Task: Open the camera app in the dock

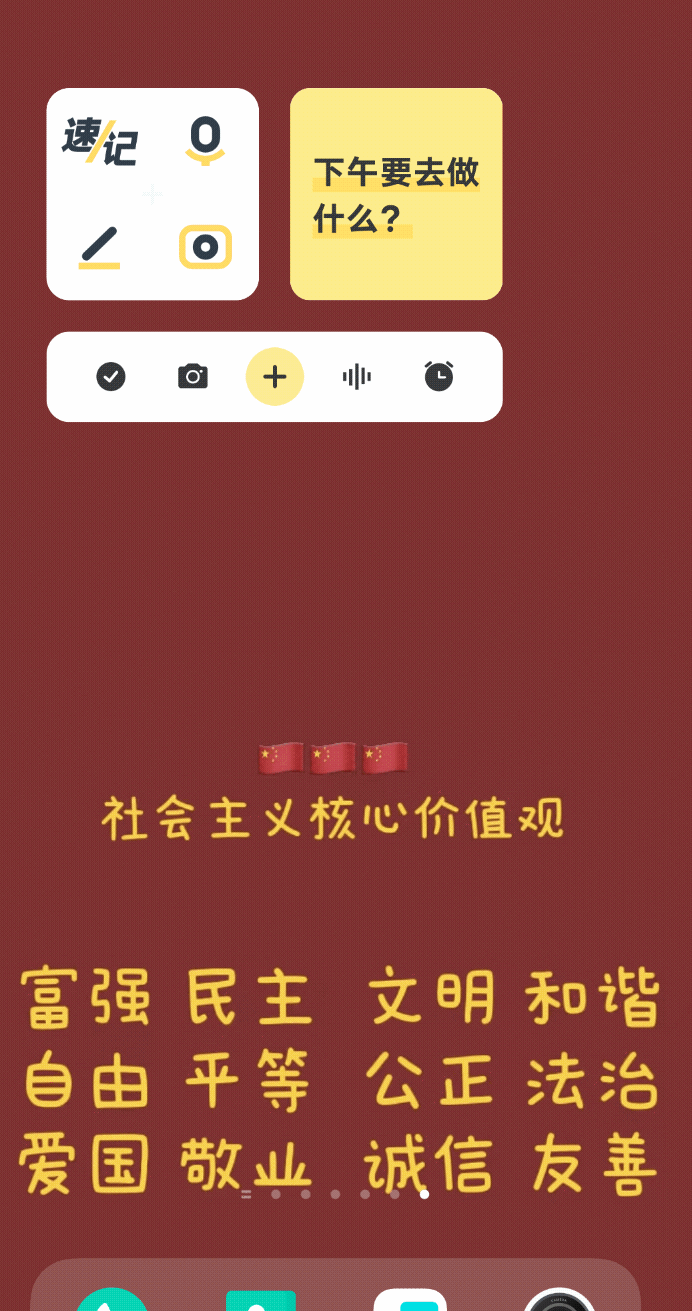Action: tap(560, 1300)
